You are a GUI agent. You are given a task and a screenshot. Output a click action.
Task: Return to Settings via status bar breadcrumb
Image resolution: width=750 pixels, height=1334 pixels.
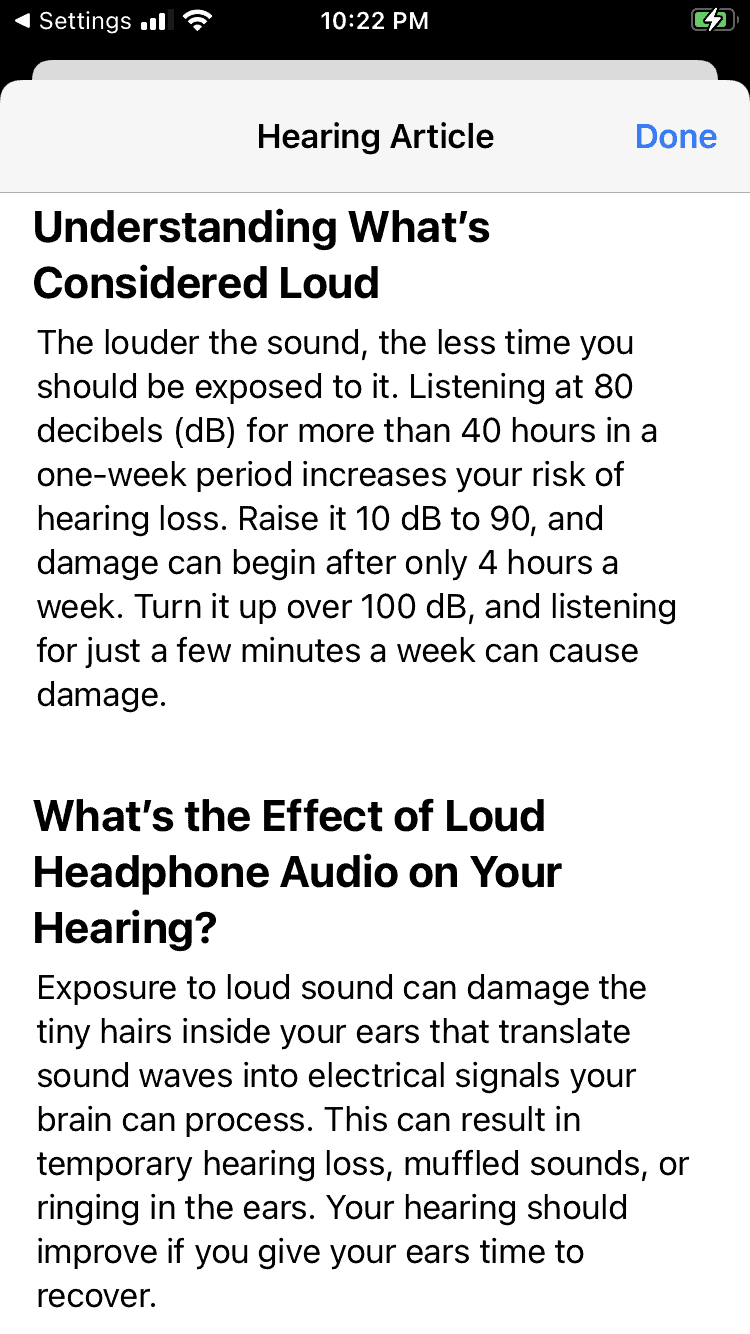73,20
